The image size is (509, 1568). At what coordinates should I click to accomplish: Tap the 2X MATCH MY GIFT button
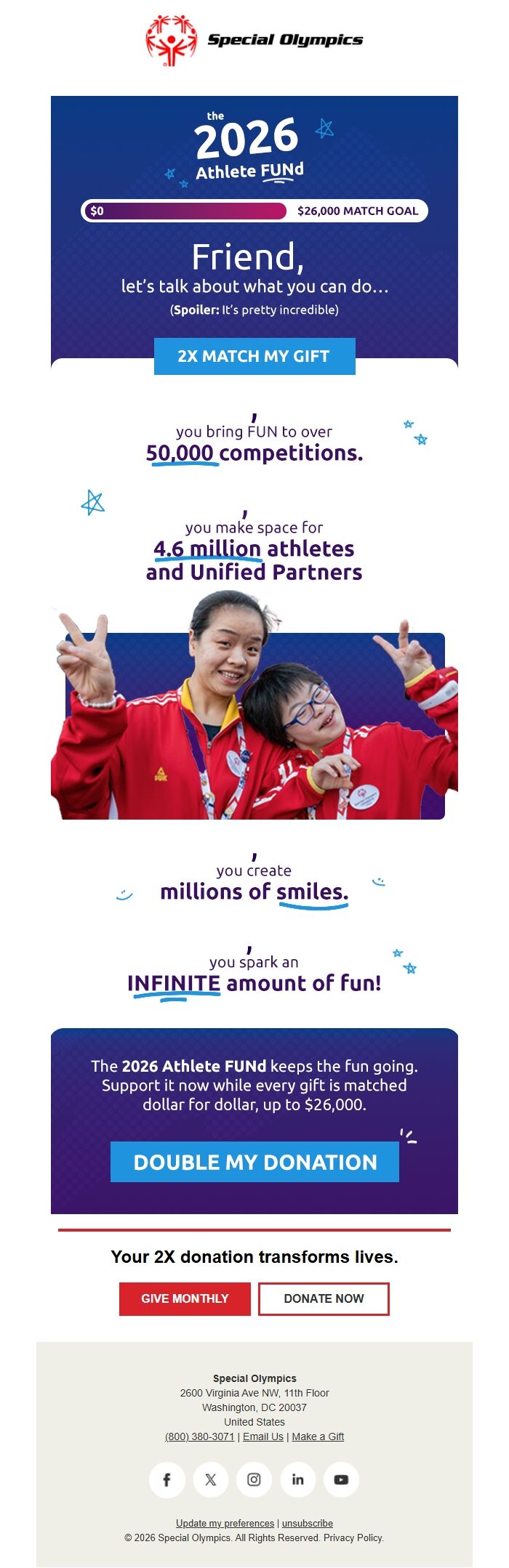254,356
